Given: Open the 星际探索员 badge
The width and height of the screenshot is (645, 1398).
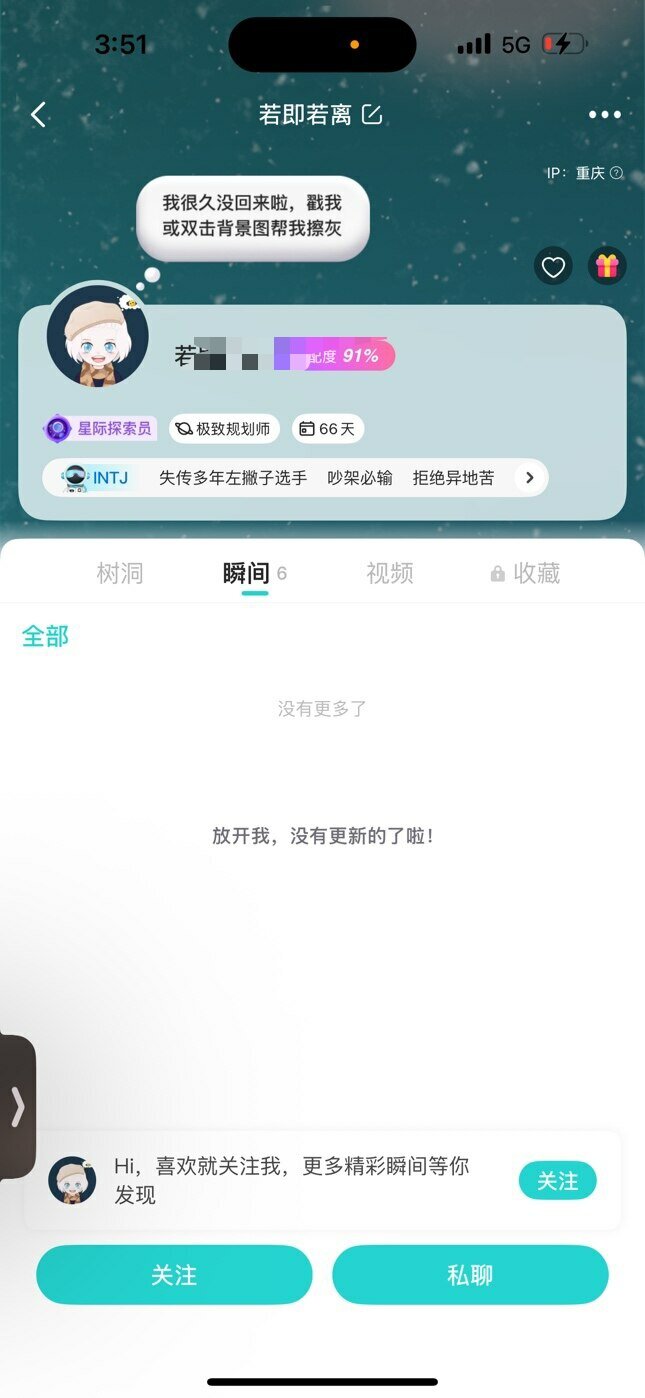Looking at the screenshot, I should 100,429.
